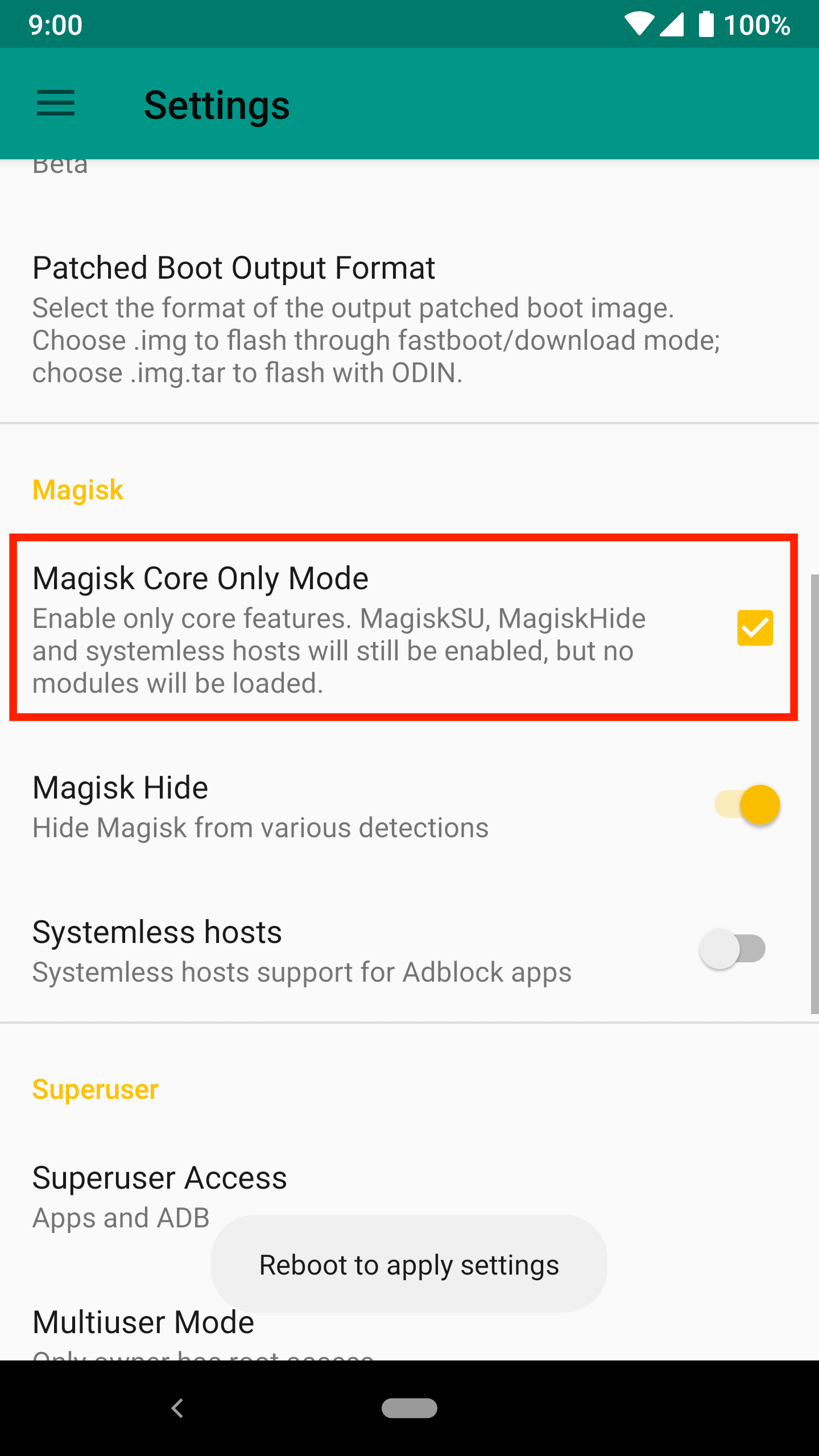Open Patched Boot Output Format setting
This screenshot has height=1456, width=819.
pos(375,318)
